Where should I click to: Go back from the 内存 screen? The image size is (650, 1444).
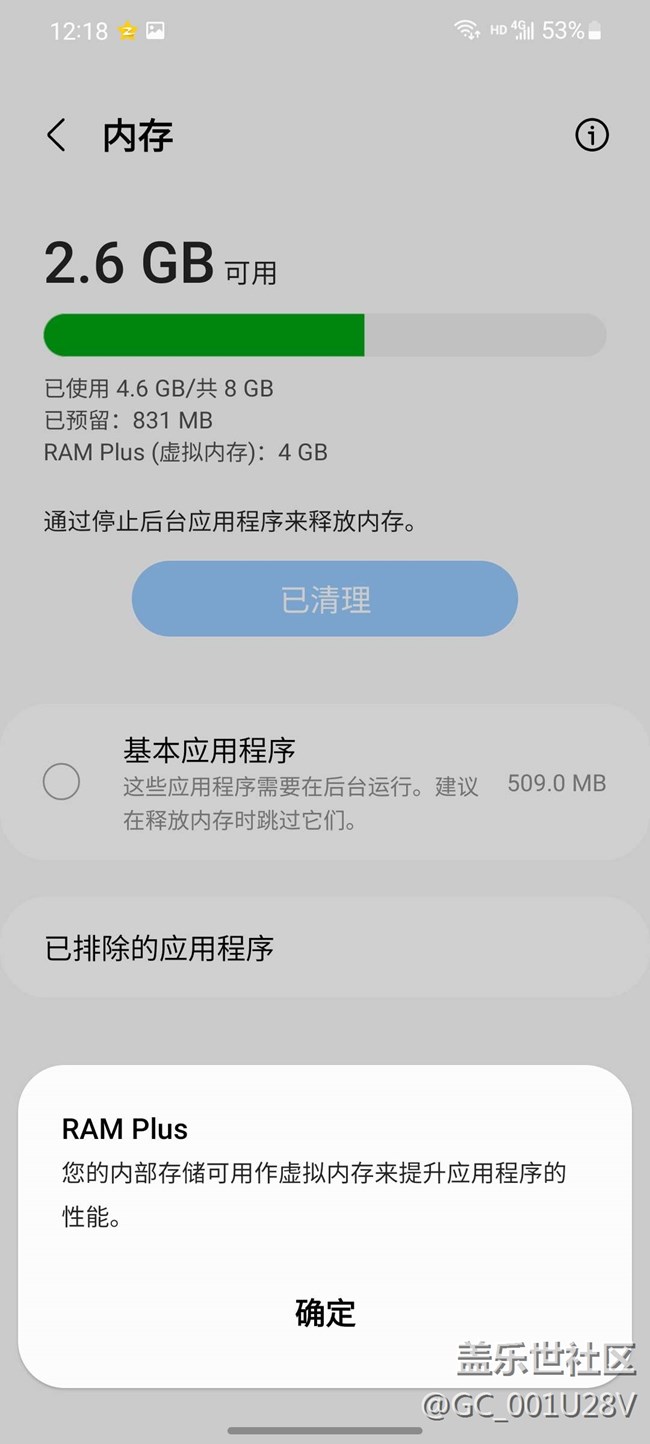pyautogui.click(x=57, y=136)
